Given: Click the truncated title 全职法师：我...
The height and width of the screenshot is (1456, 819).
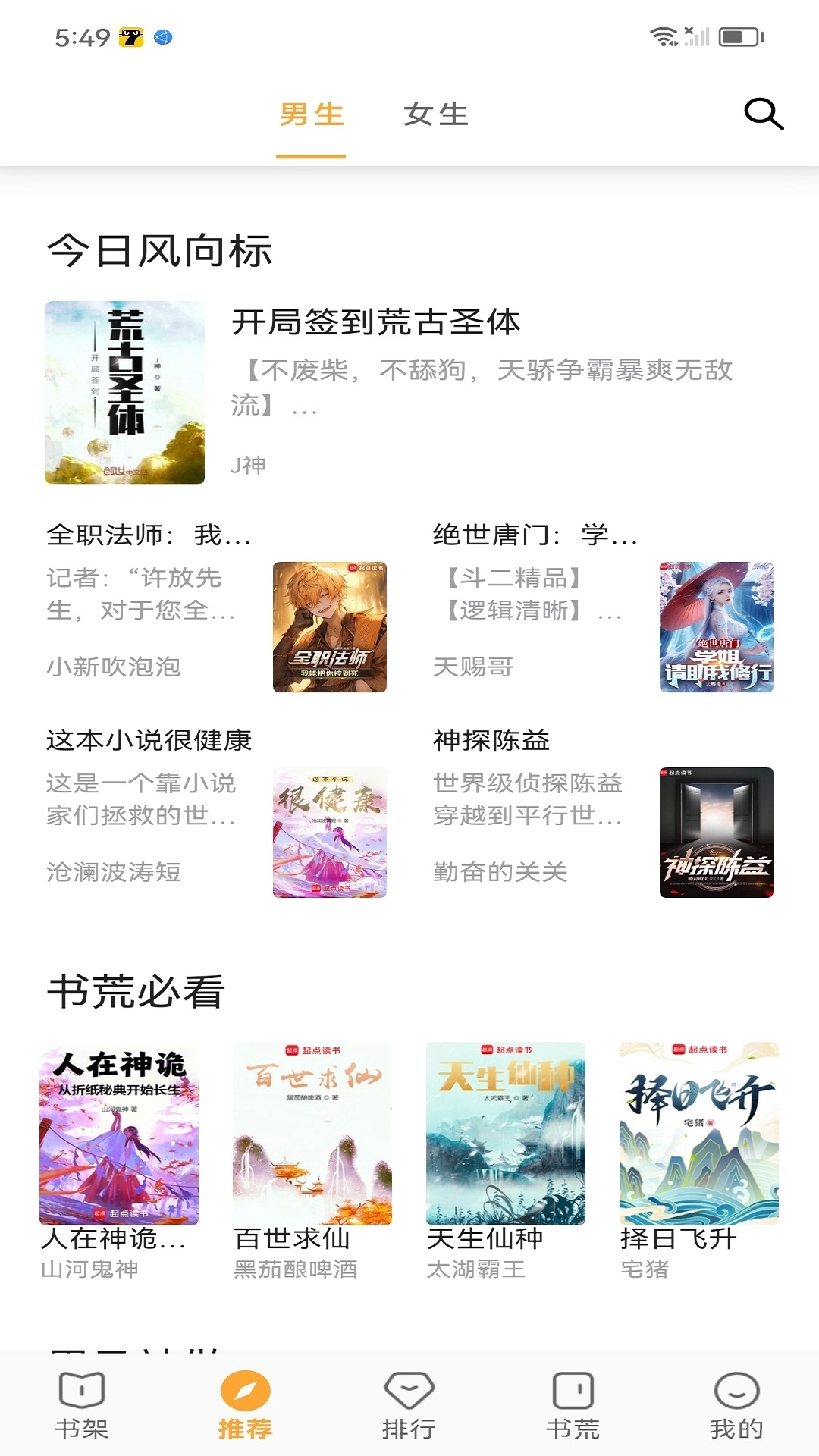Looking at the screenshot, I should (x=149, y=535).
